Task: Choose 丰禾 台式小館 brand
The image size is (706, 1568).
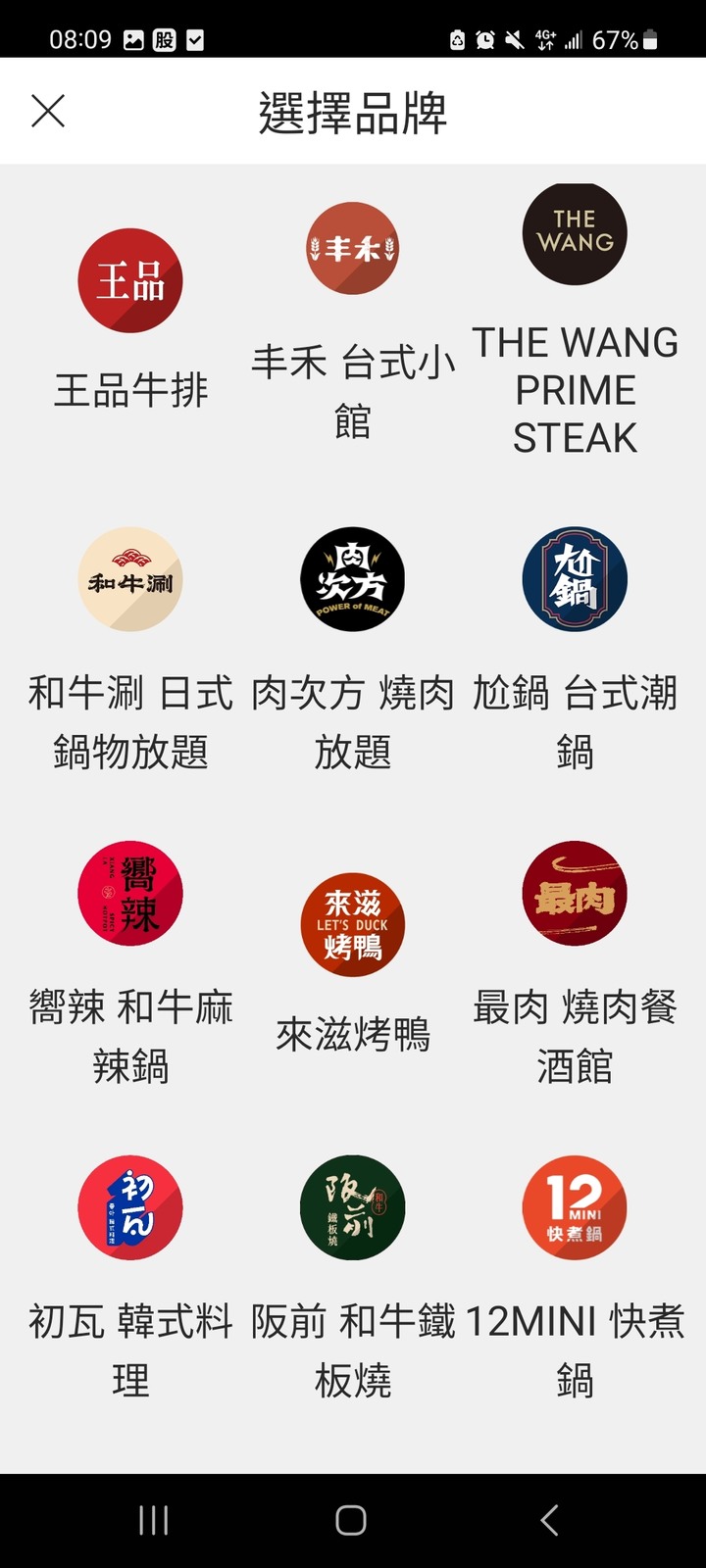Action: (x=353, y=320)
